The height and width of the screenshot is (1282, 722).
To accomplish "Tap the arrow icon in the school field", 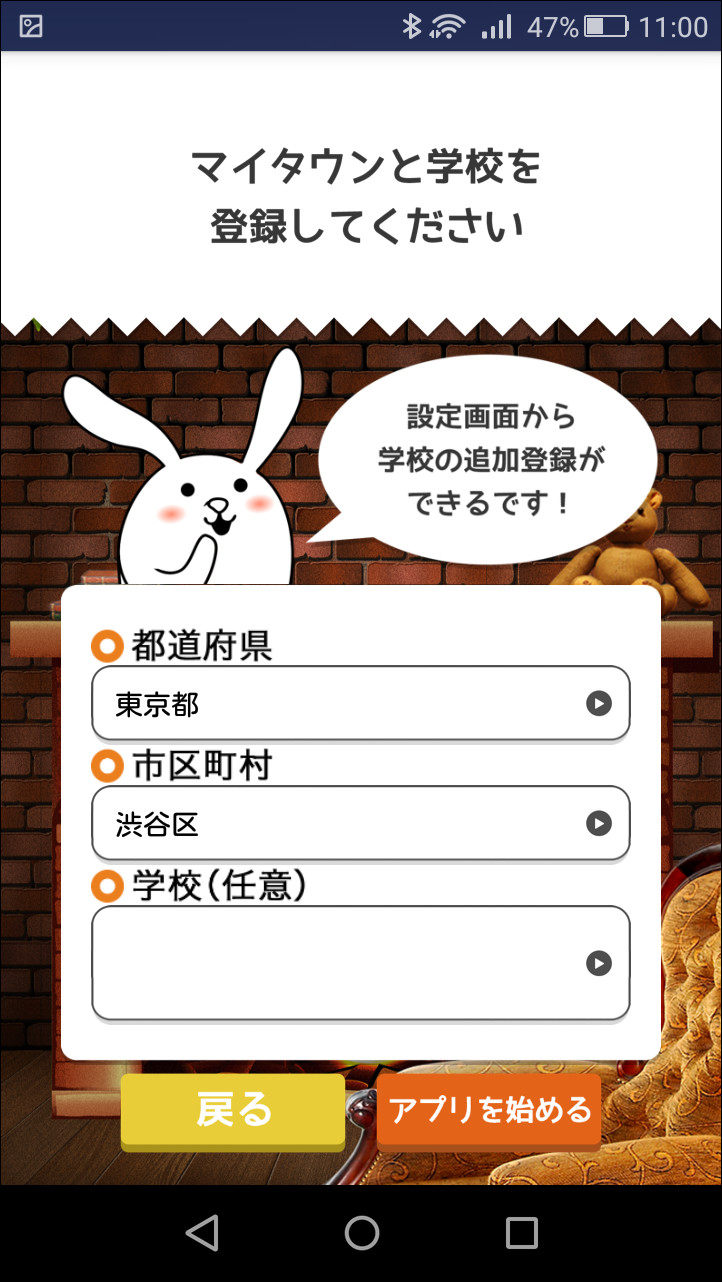I will click(599, 963).
